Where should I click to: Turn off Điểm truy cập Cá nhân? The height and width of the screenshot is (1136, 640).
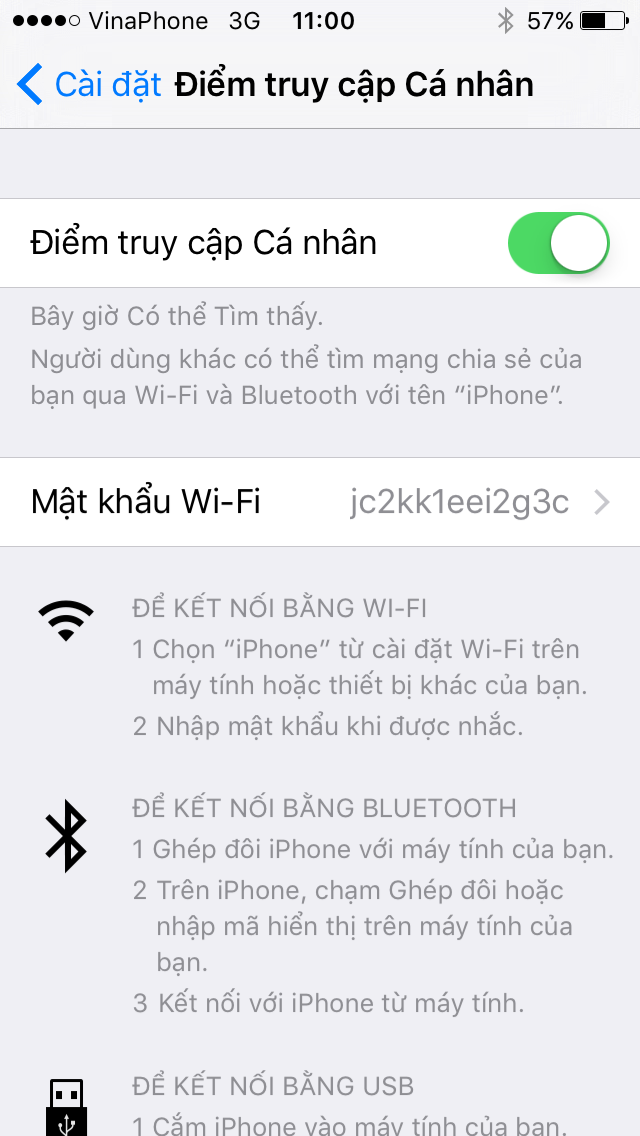click(x=558, y=243)
